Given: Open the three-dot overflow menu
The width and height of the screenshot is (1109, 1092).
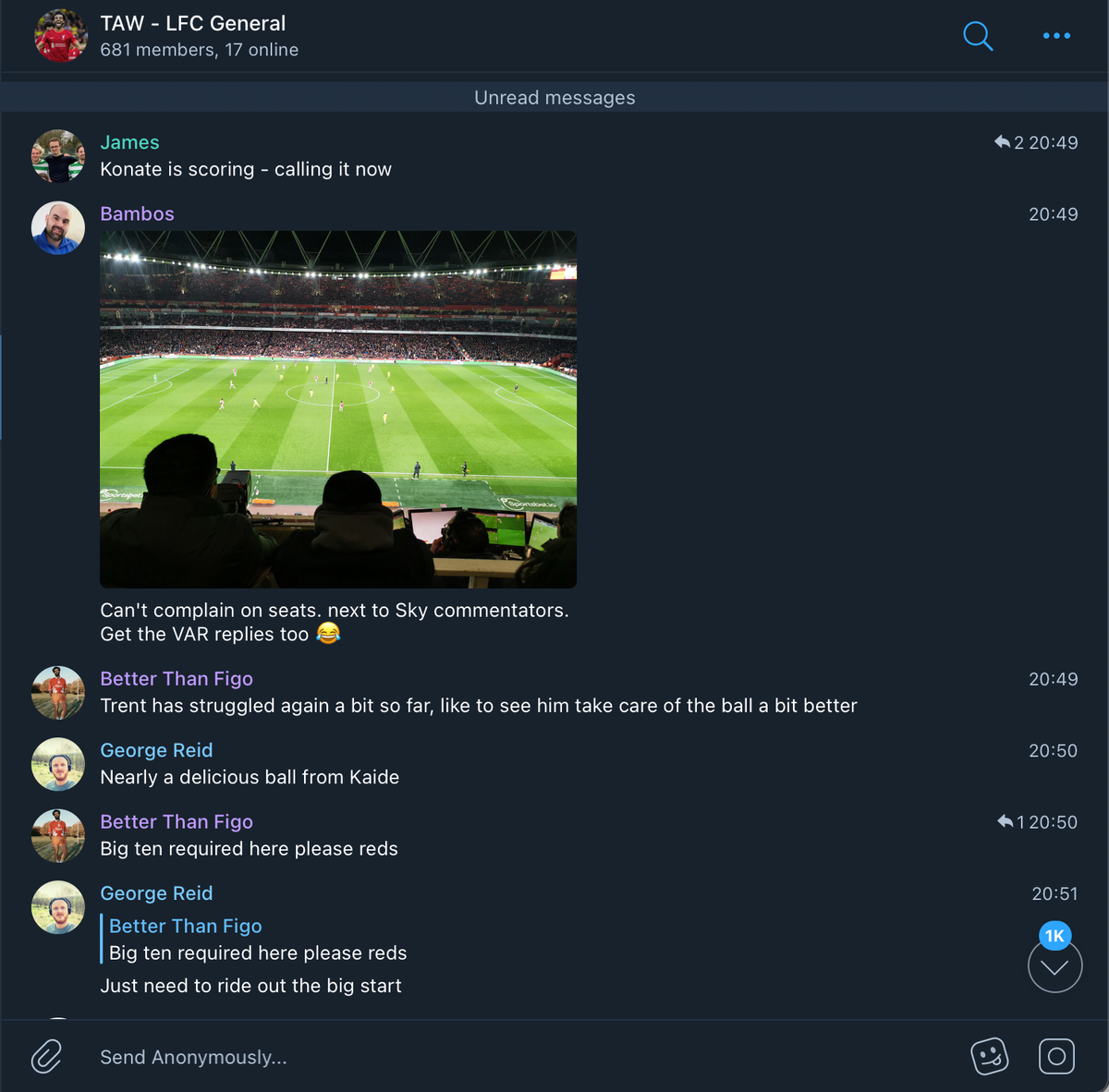Looking at the screenshot, I should coord(1056,36).
